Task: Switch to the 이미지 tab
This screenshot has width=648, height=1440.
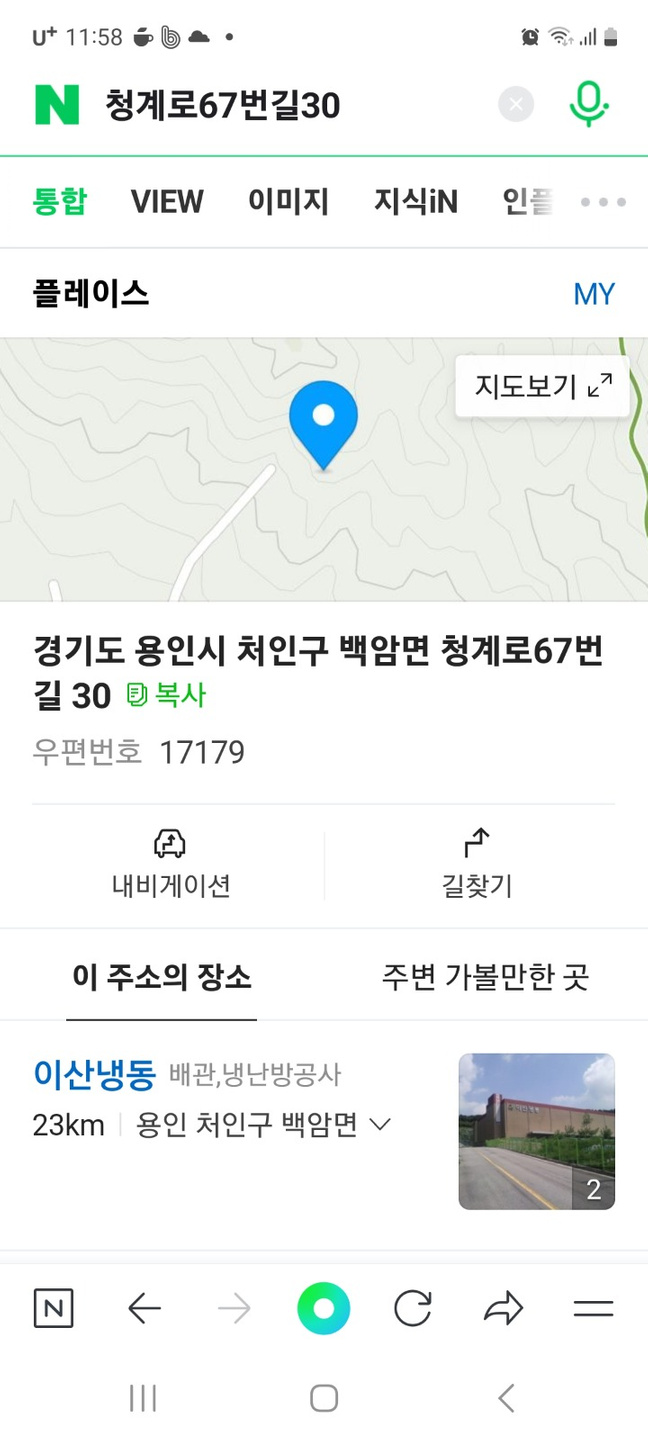Action: (288, 202)
